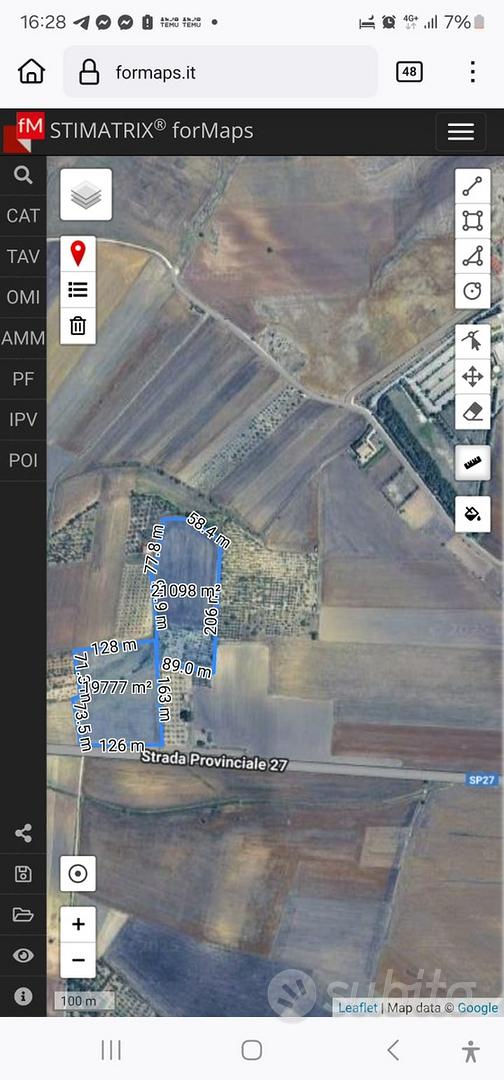
Task: Save the project with floppy icon
Action: click(23, 874)
